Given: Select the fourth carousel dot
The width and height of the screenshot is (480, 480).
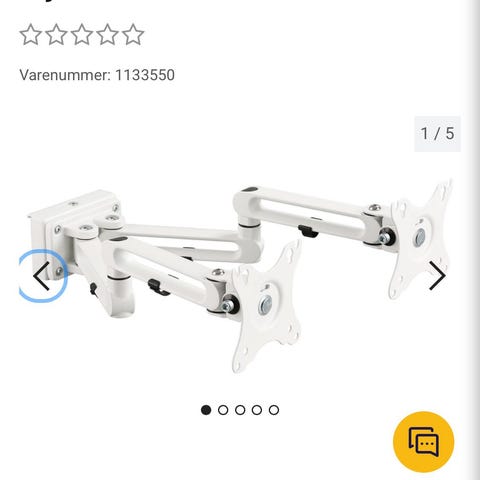Looking at the screenshot, I should 257,410.
